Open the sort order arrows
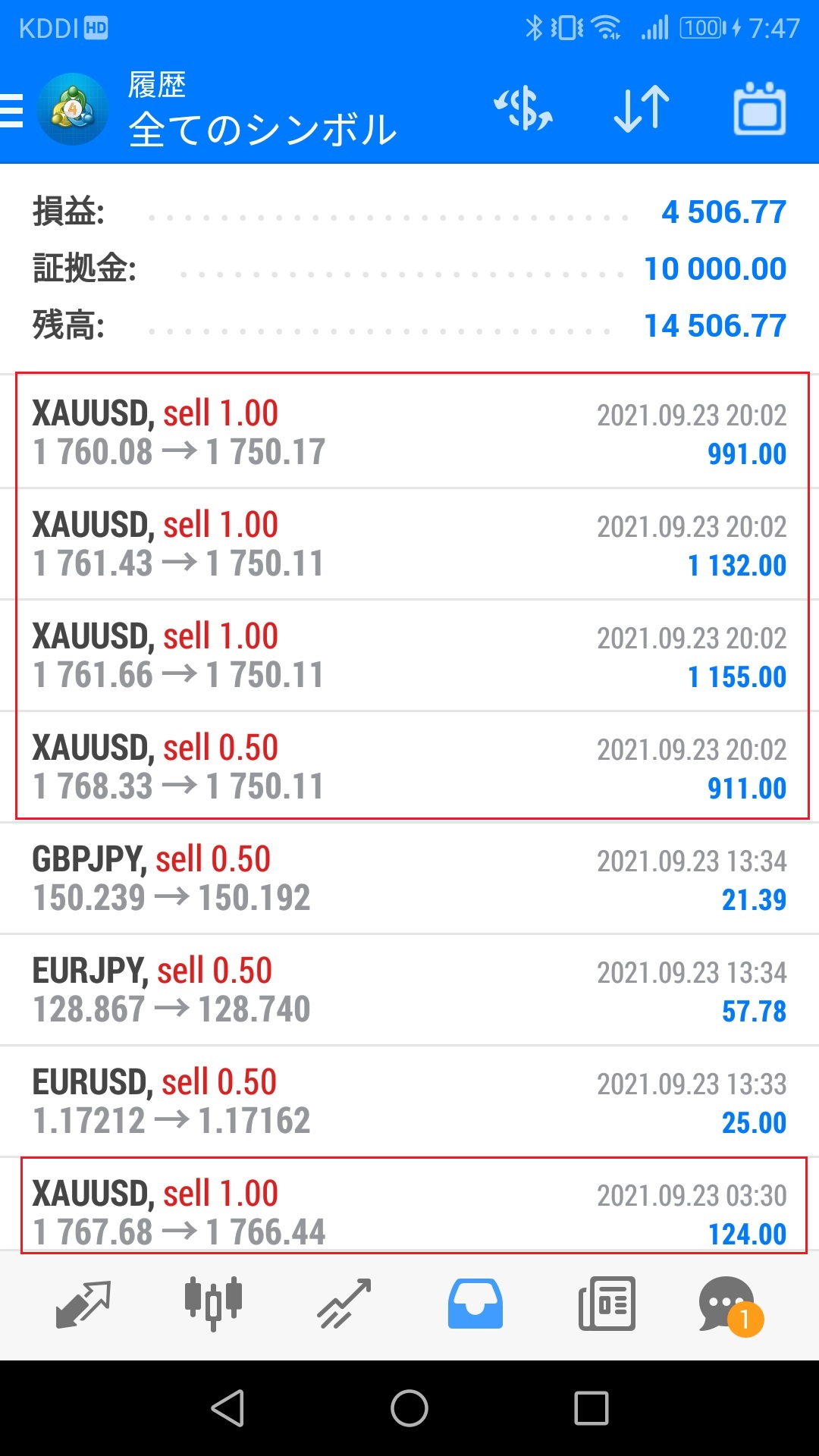 642,109
